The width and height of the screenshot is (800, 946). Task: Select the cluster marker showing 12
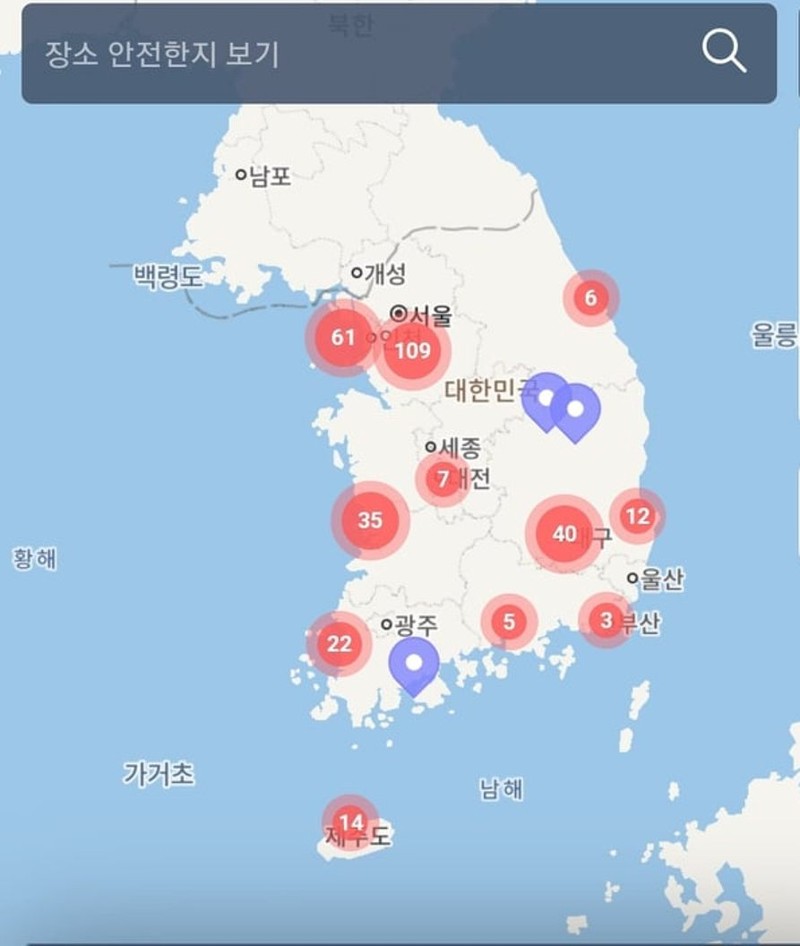coord(637,516)
